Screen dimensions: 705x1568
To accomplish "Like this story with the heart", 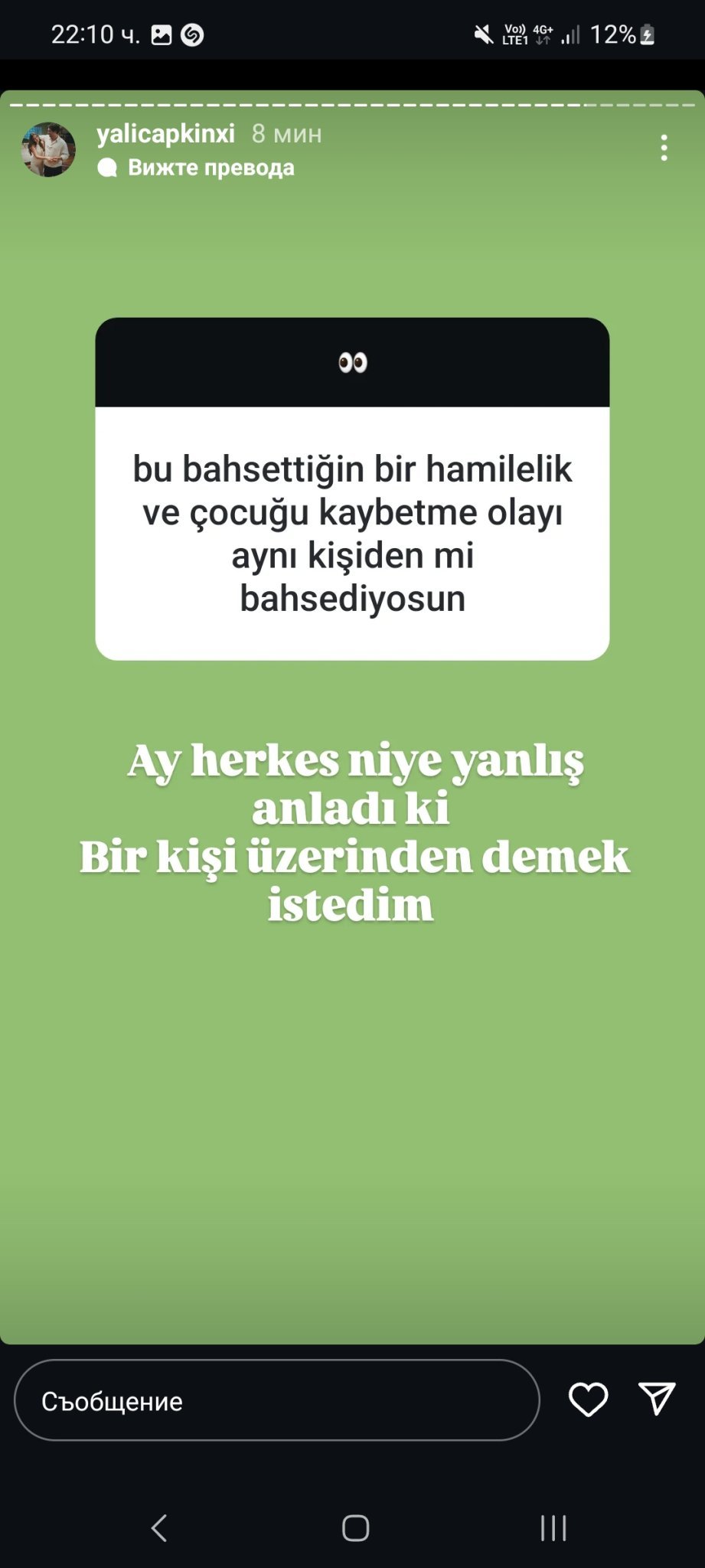I will (588, 1400).
